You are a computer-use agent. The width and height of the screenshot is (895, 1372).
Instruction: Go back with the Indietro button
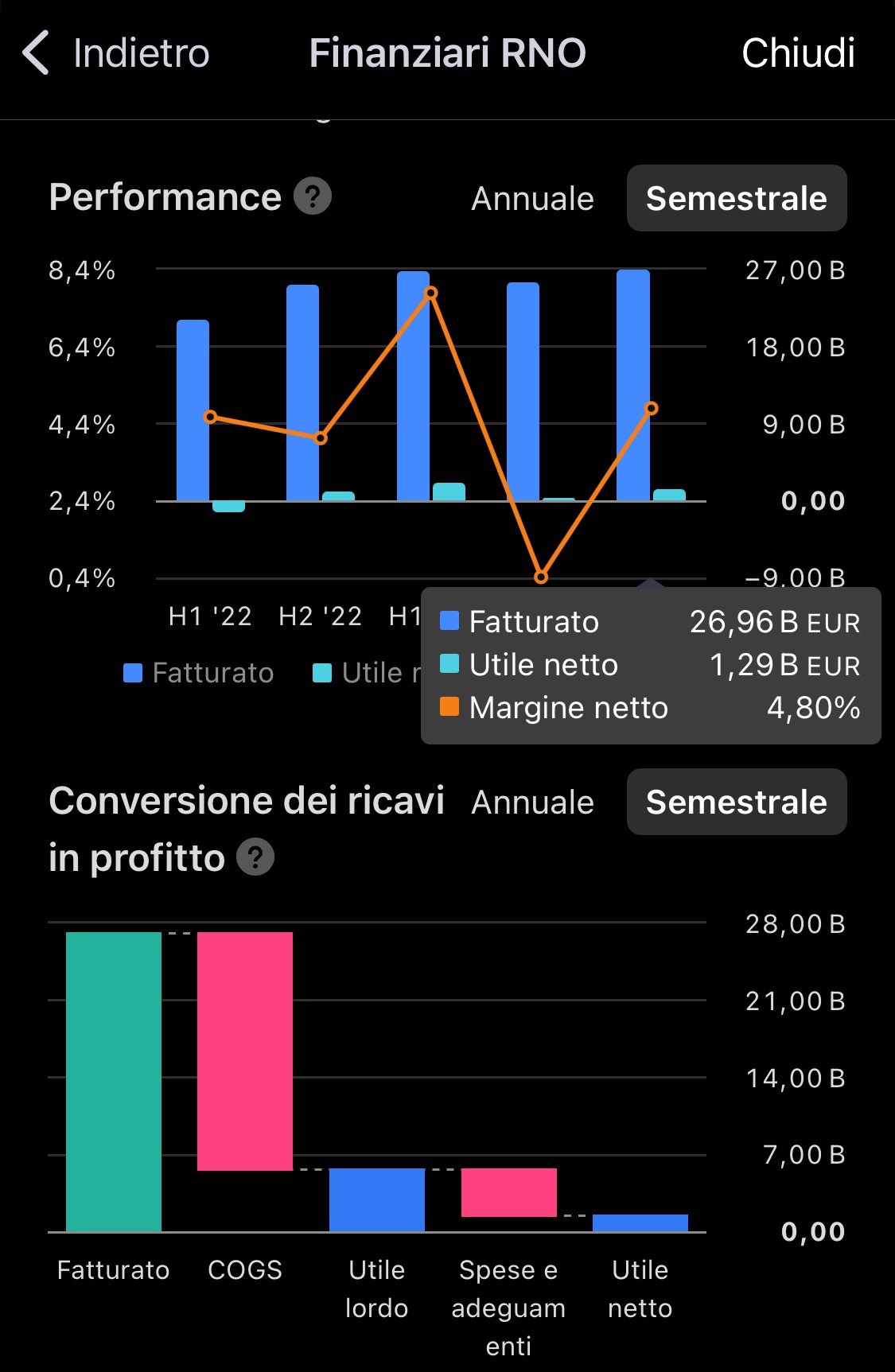(x=116, y=53)
